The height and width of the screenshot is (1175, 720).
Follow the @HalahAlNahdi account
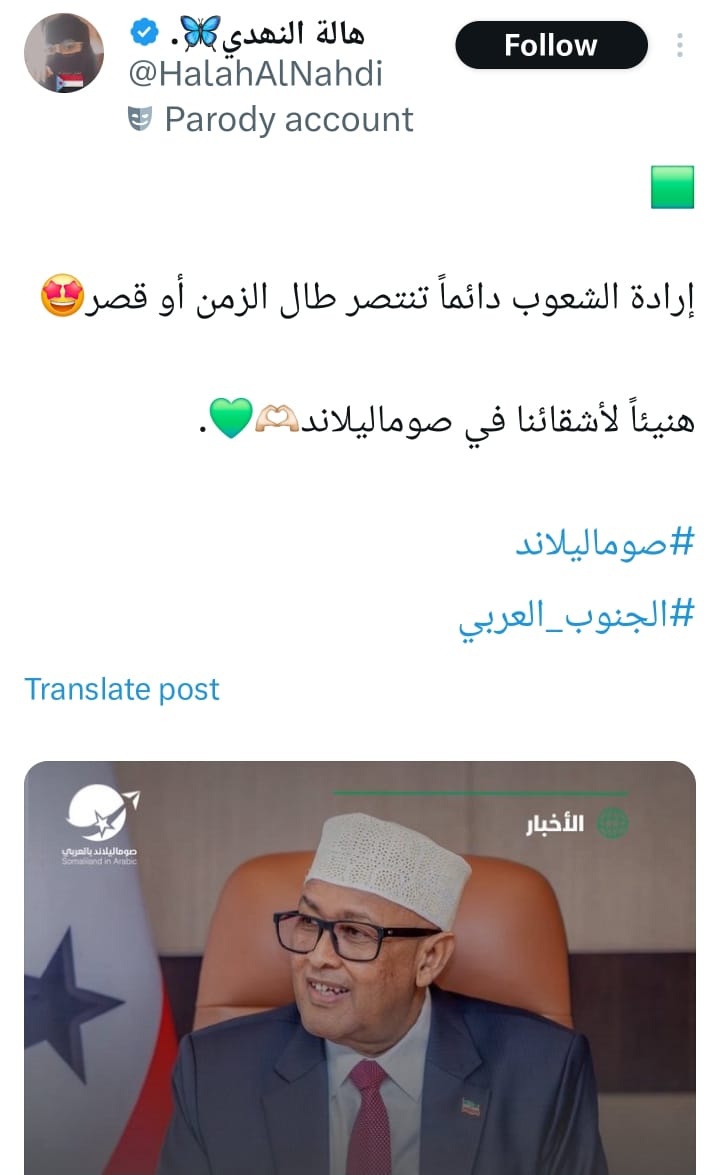click(551, 45)
